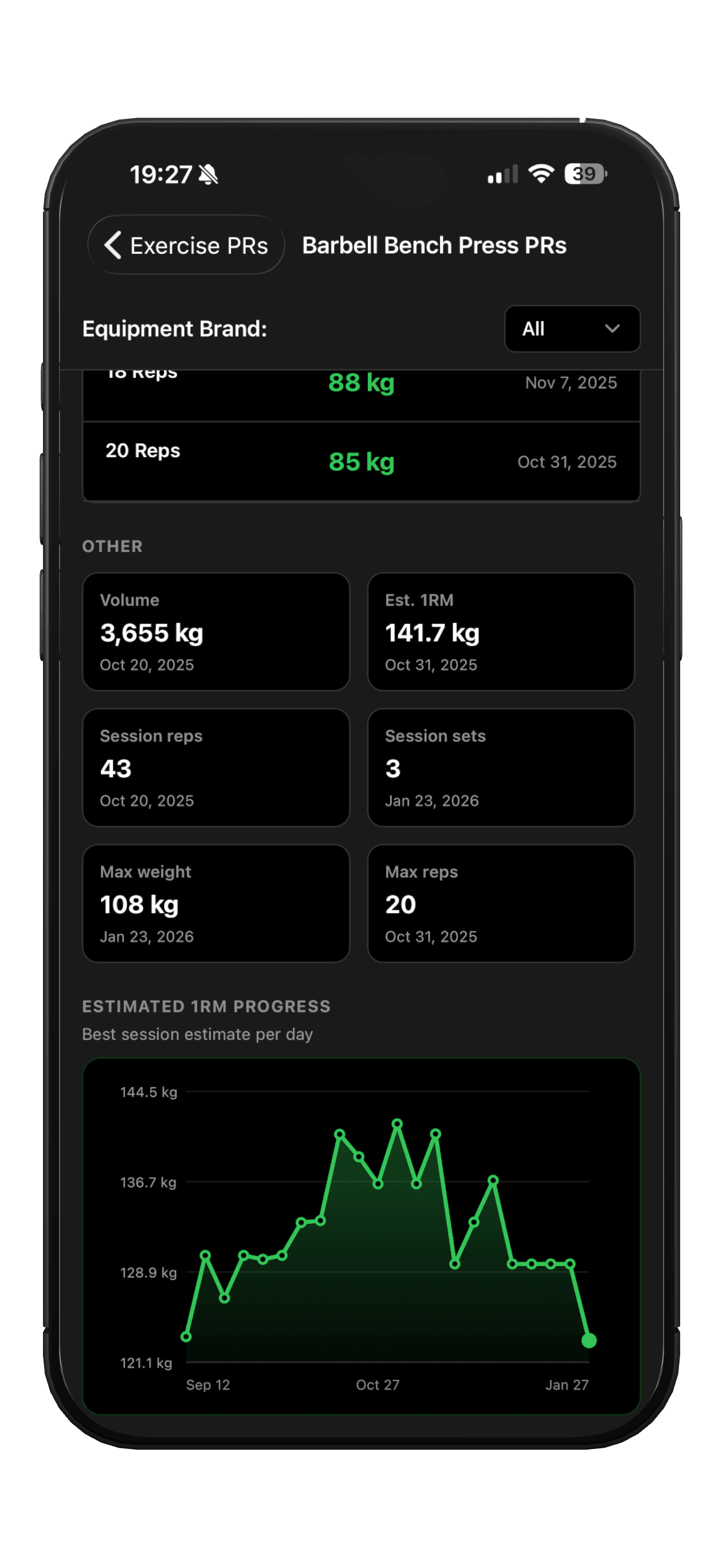Open the muted notifications bell icon
Viewport: 722px width, 1568px height.
click(x=209, y=175)
